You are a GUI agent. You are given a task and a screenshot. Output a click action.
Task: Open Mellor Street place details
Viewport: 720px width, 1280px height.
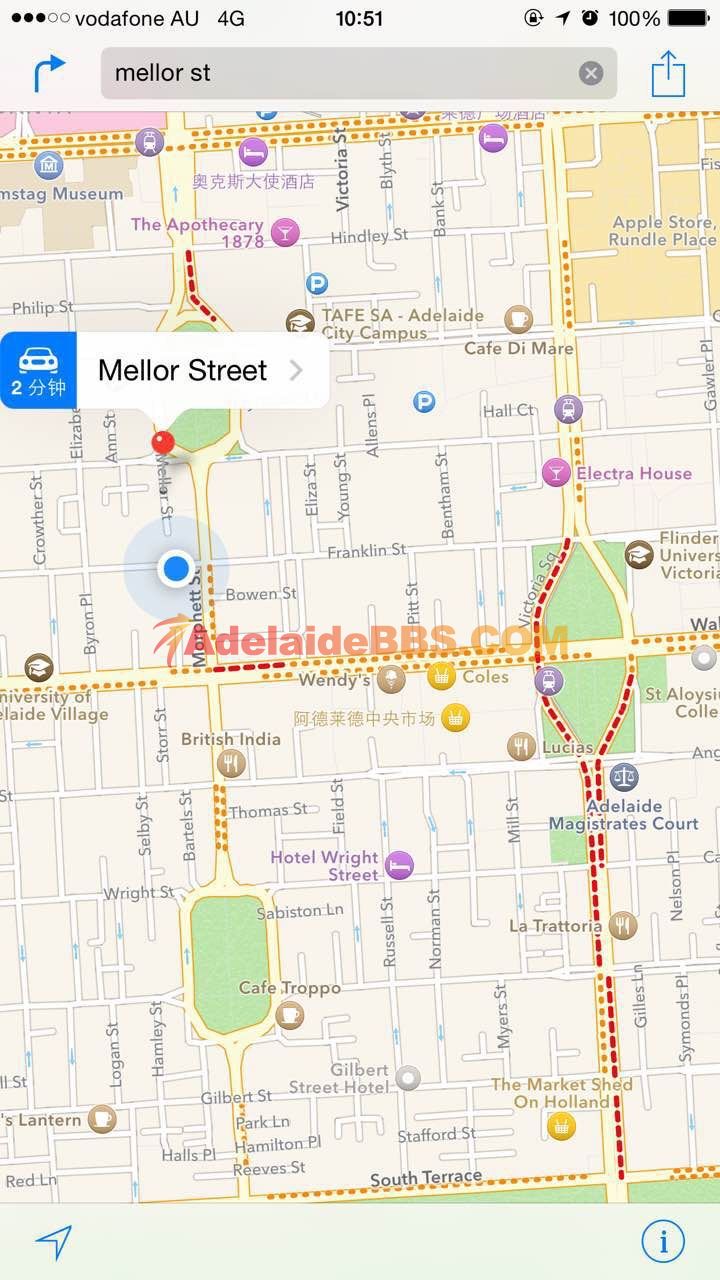coord(200,371)
